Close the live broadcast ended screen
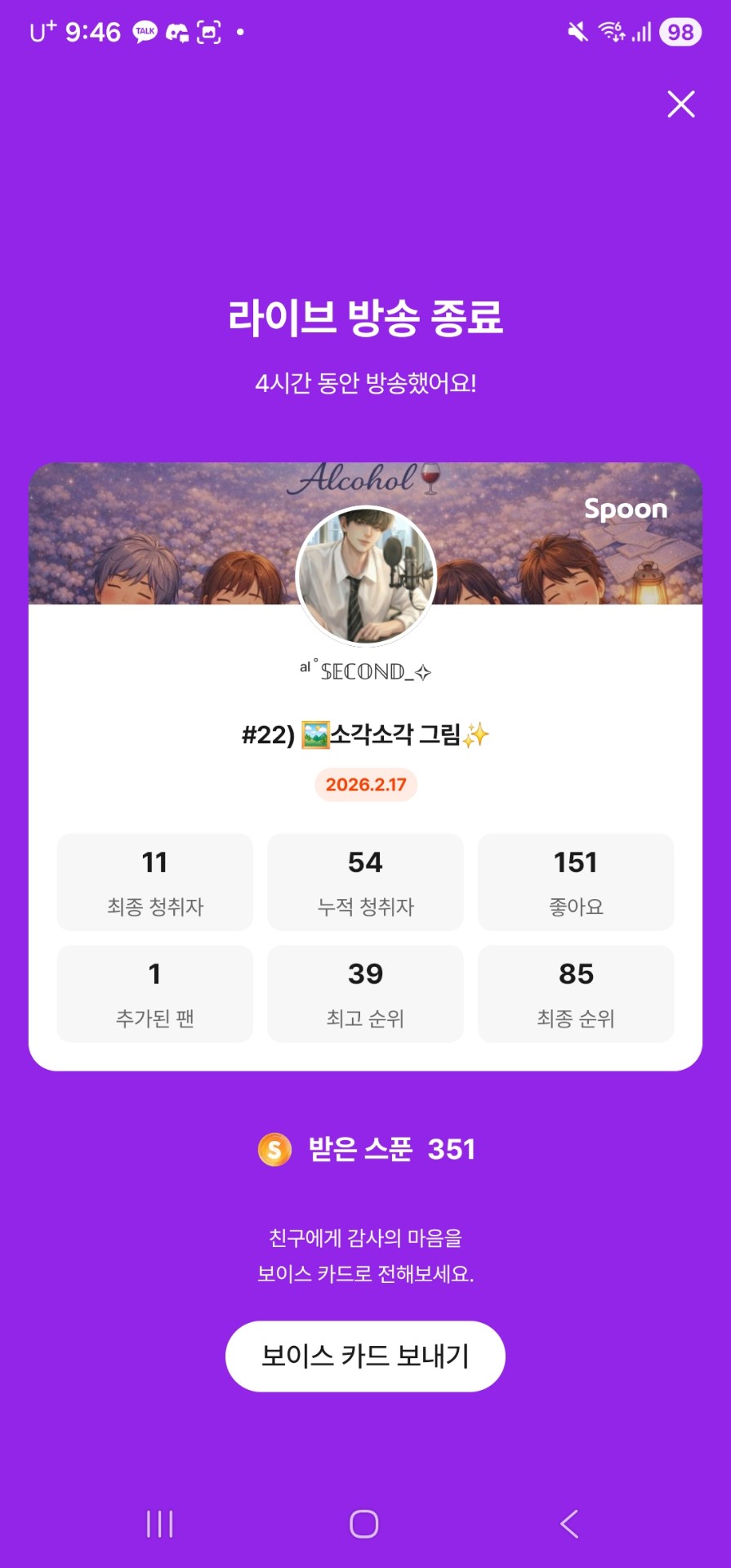Image resolution: width=731 pixels, height=1568 pixels. 680,105
